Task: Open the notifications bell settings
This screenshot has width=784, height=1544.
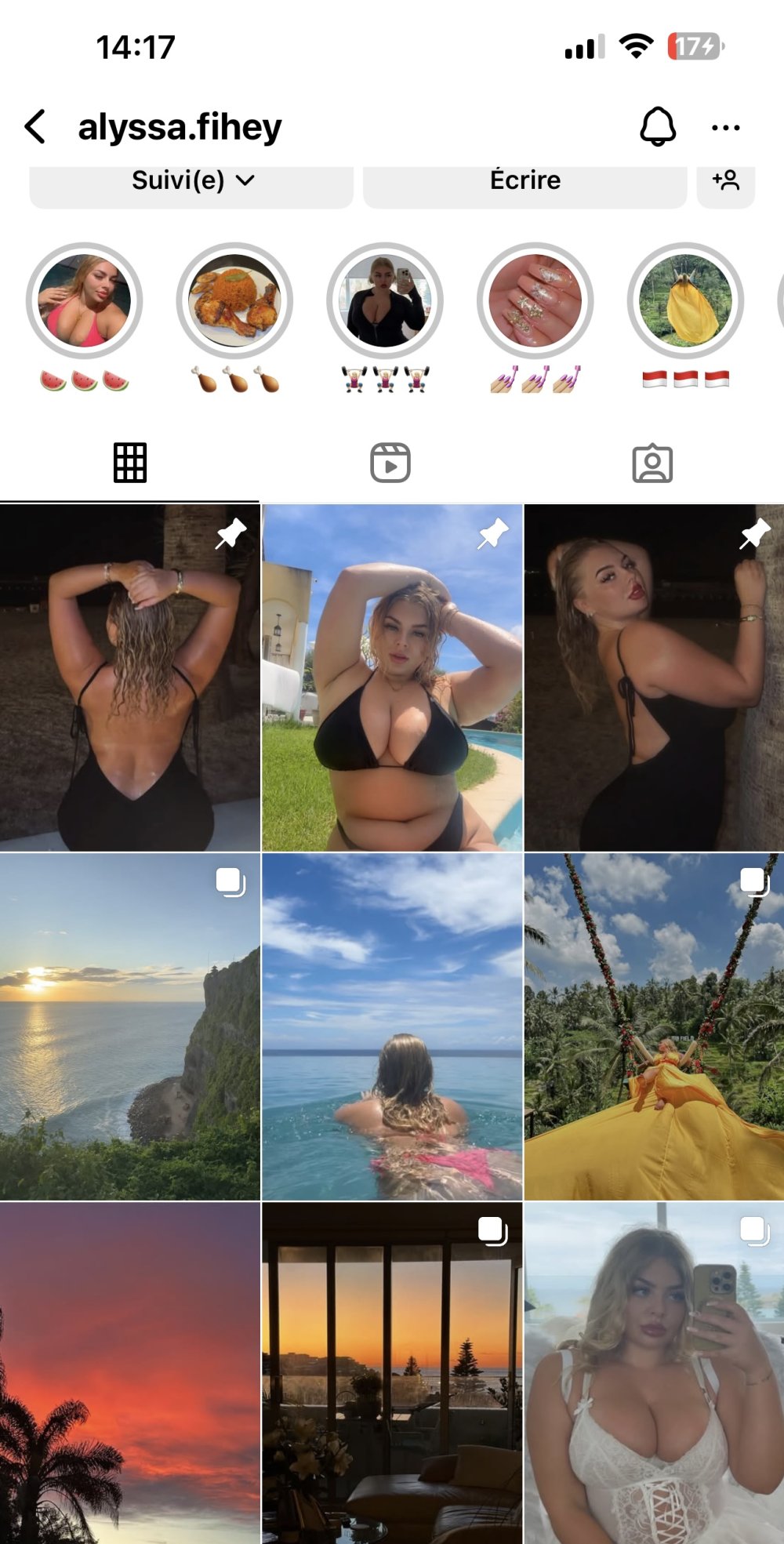Action: [657, 126]
